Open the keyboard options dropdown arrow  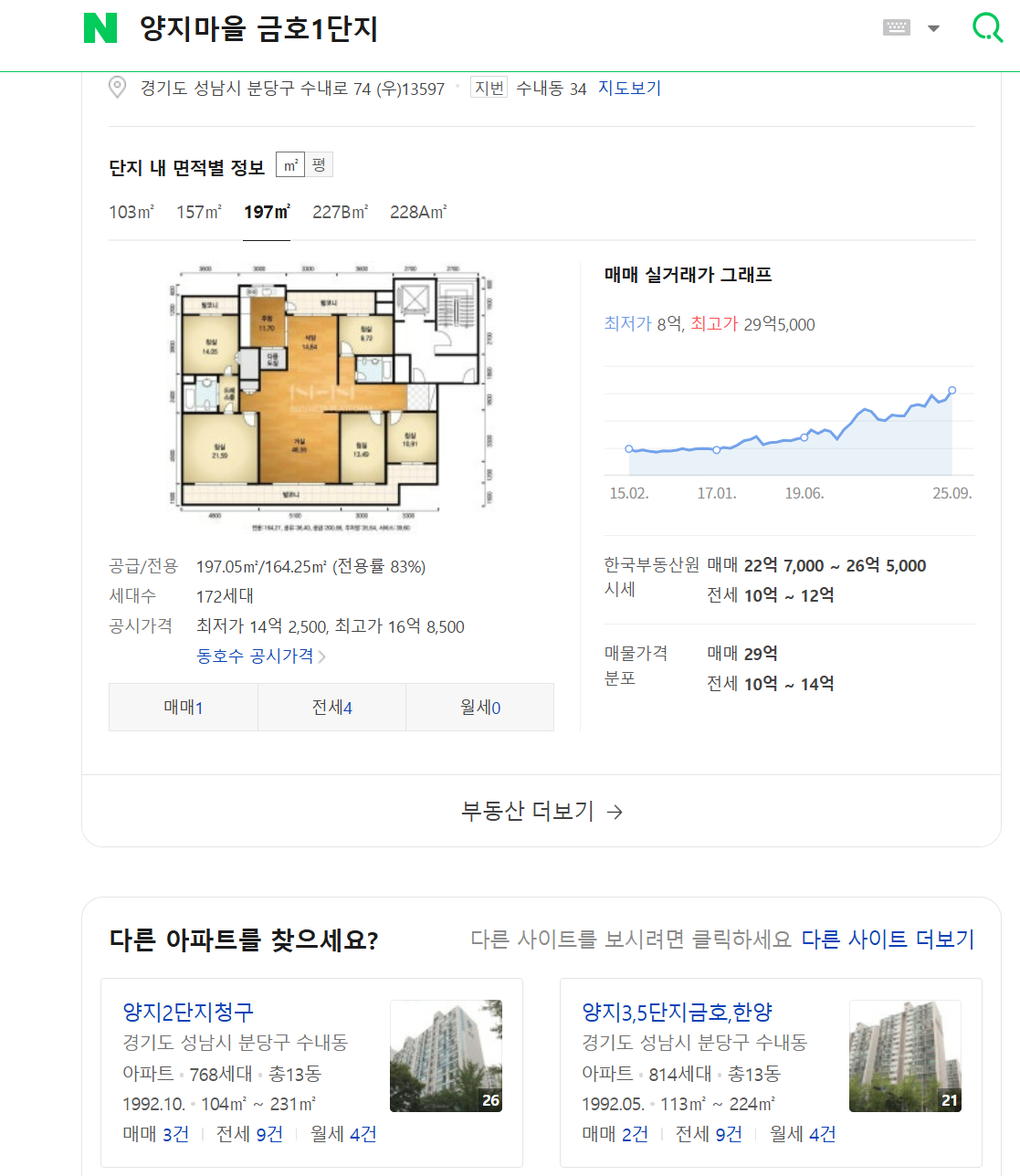[933, 28]
